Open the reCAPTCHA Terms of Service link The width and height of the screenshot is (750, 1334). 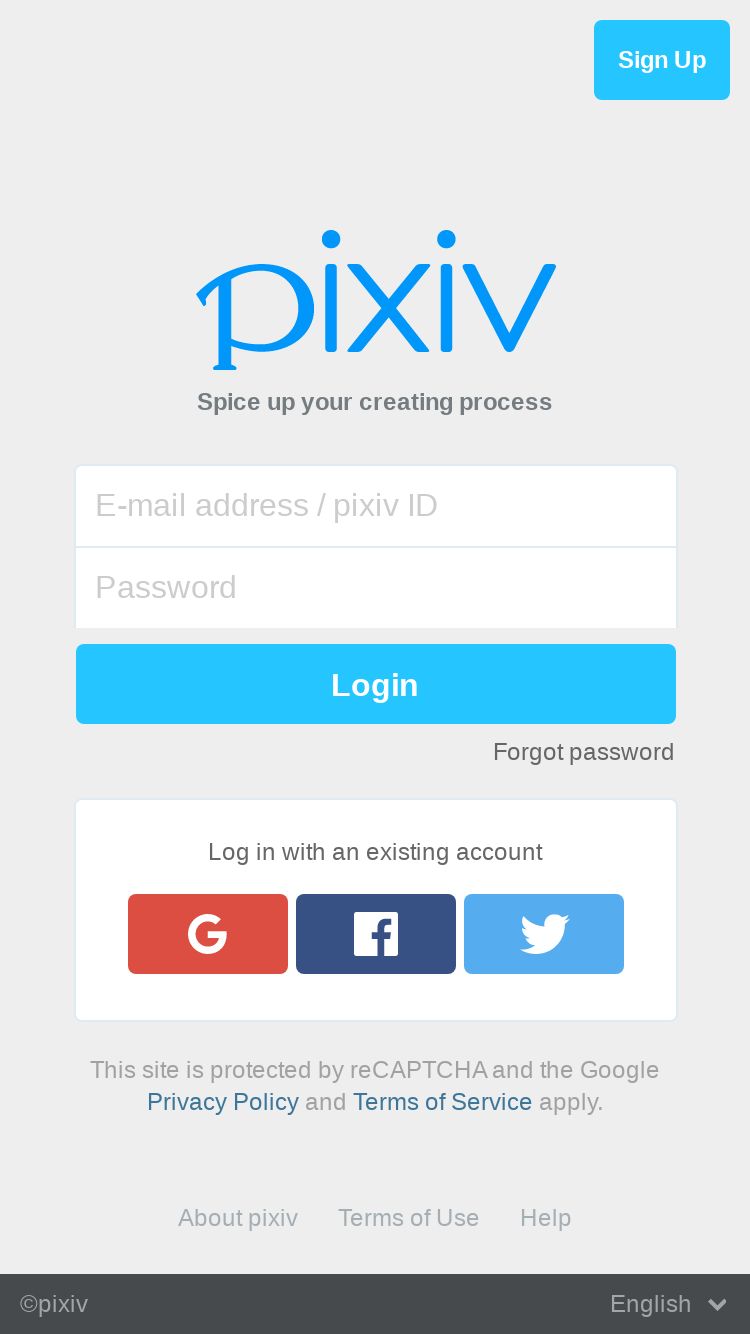coord(442,1102)
